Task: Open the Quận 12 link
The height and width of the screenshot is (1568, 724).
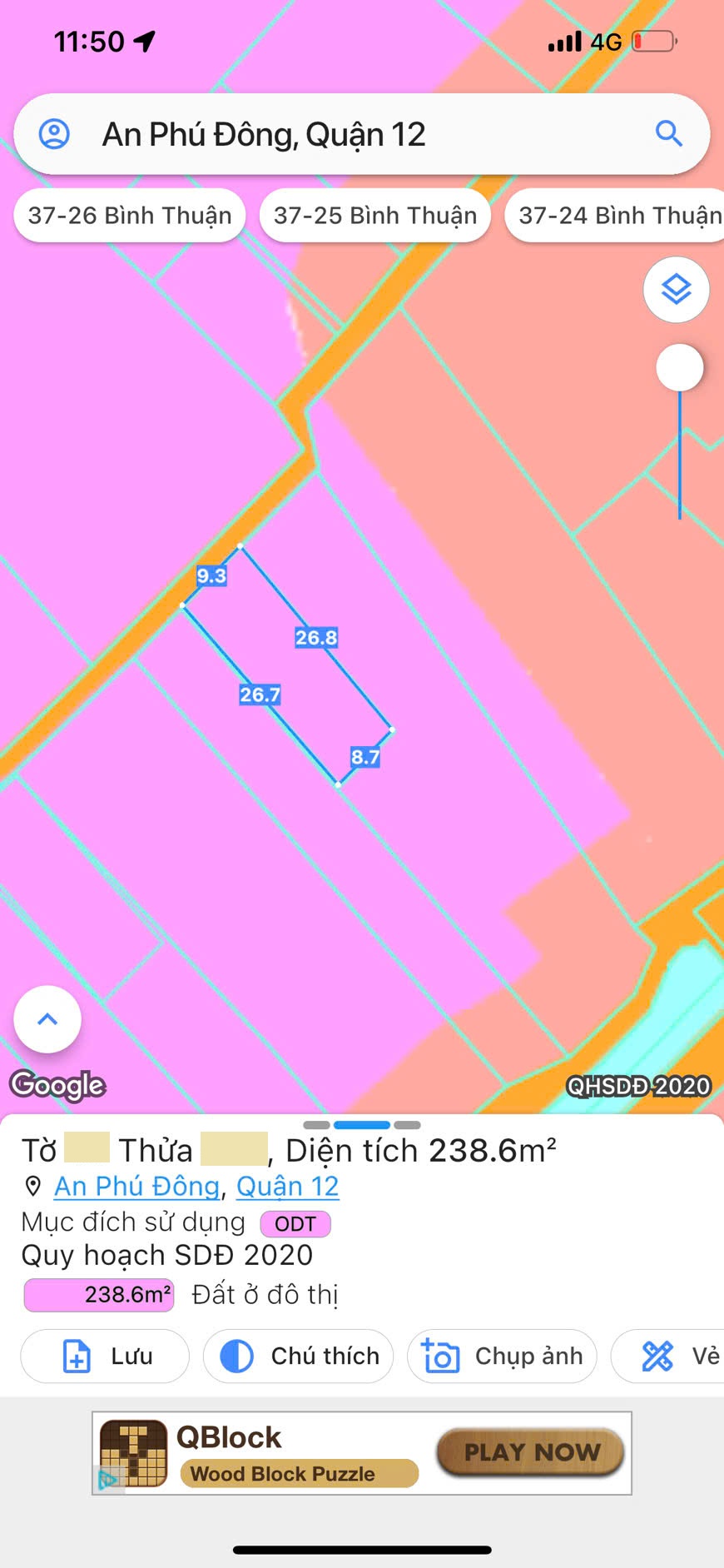Action: tap(288, 1186)
